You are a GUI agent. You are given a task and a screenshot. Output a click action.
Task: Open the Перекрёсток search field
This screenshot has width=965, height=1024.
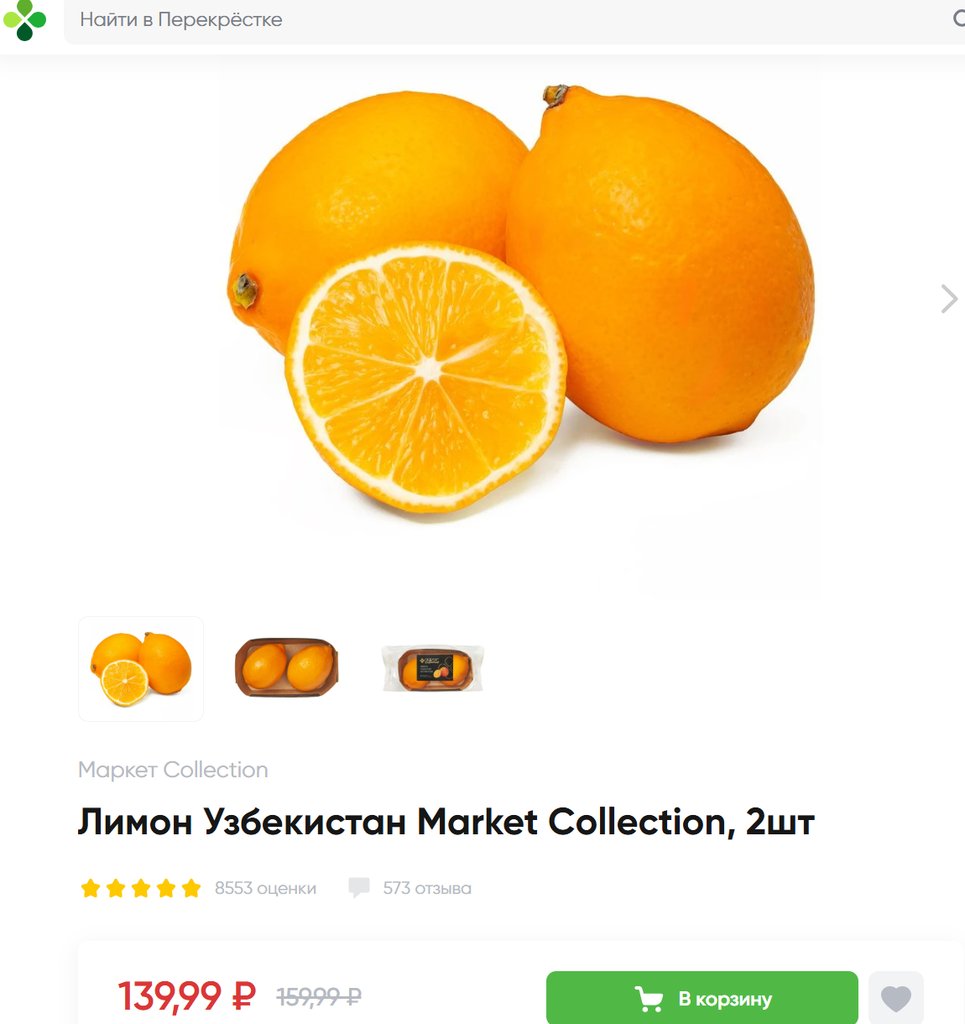500,20
